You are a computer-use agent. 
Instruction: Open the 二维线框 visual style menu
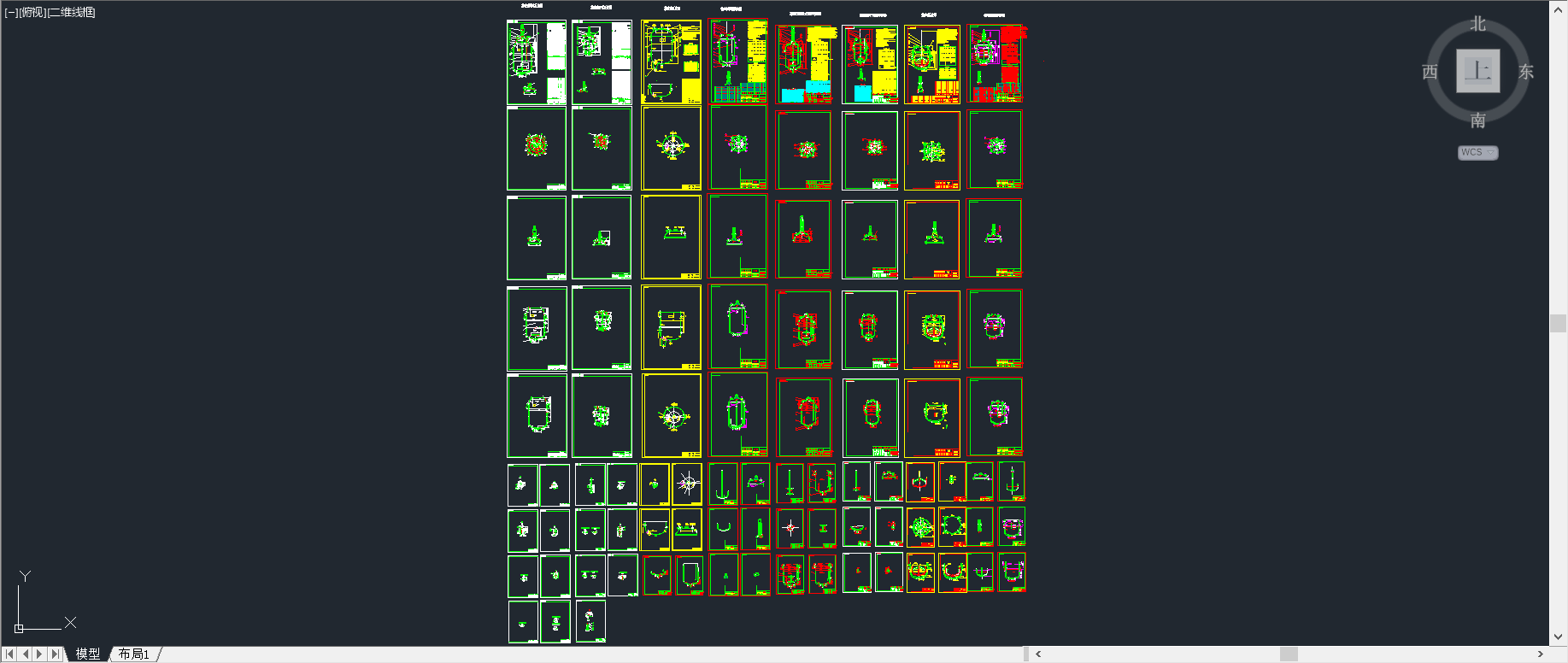(72, 13)
